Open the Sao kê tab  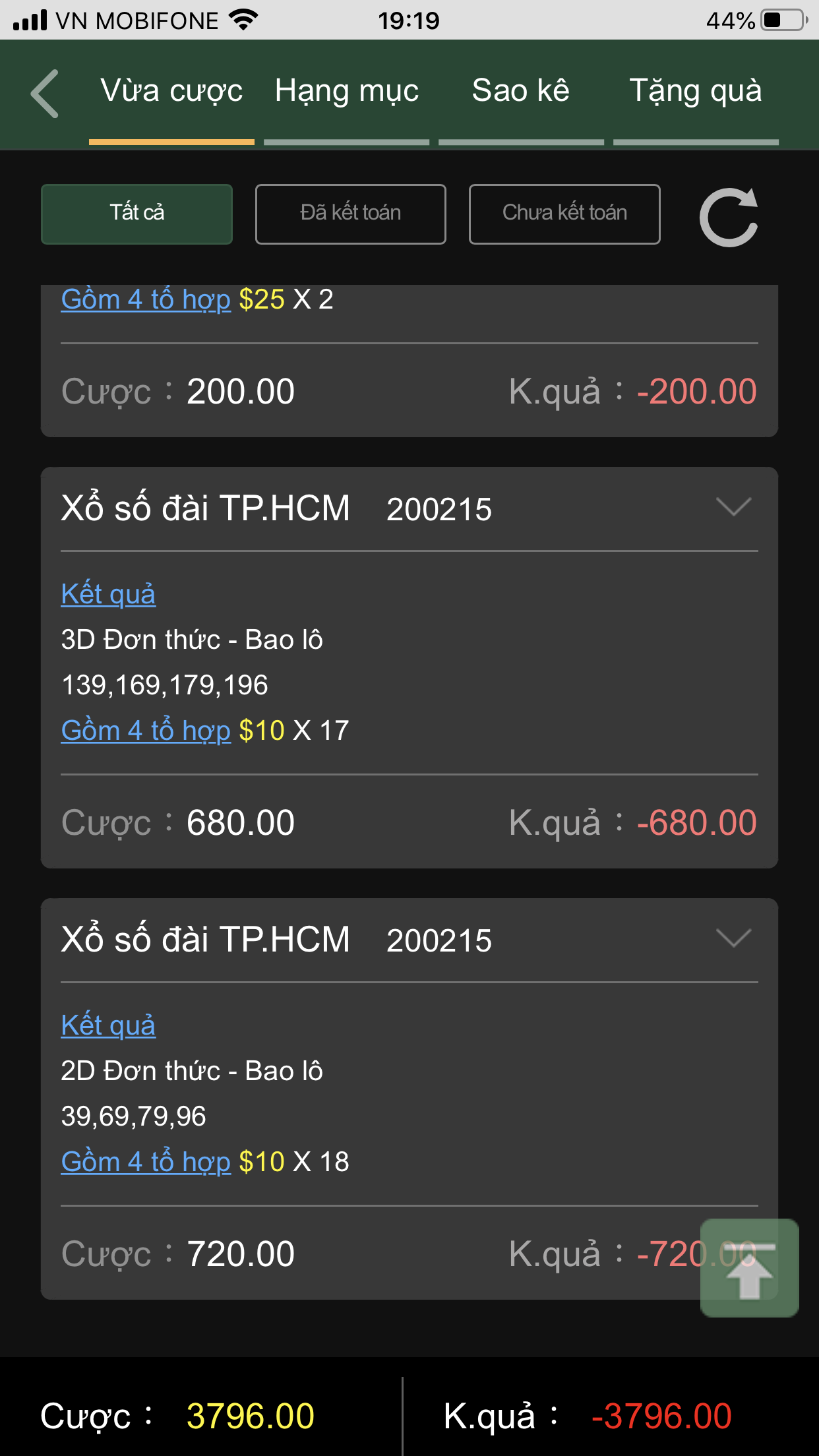[520, 91]
